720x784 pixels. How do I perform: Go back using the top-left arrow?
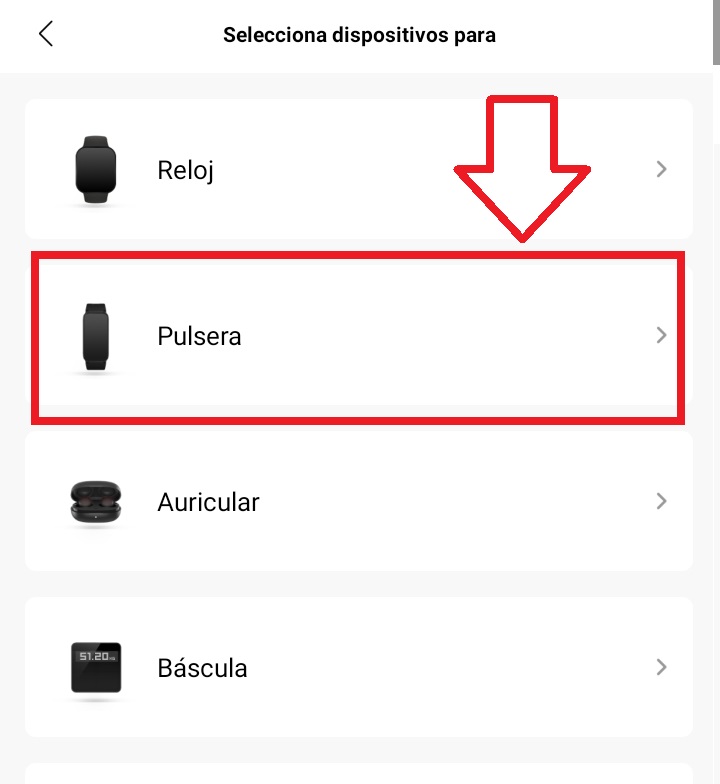45,34
